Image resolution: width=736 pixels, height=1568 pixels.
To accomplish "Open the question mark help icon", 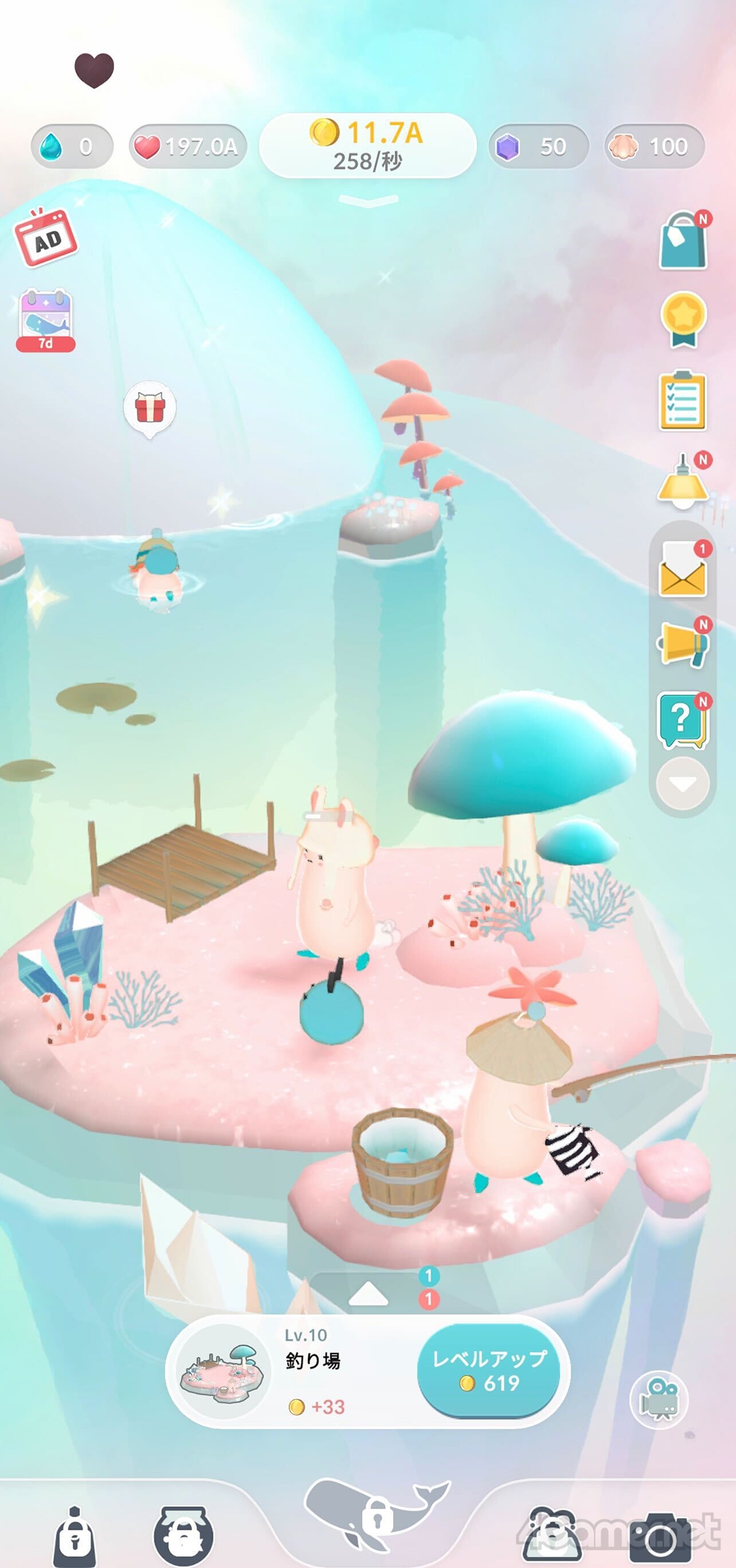I will click(x=683, y=720).
